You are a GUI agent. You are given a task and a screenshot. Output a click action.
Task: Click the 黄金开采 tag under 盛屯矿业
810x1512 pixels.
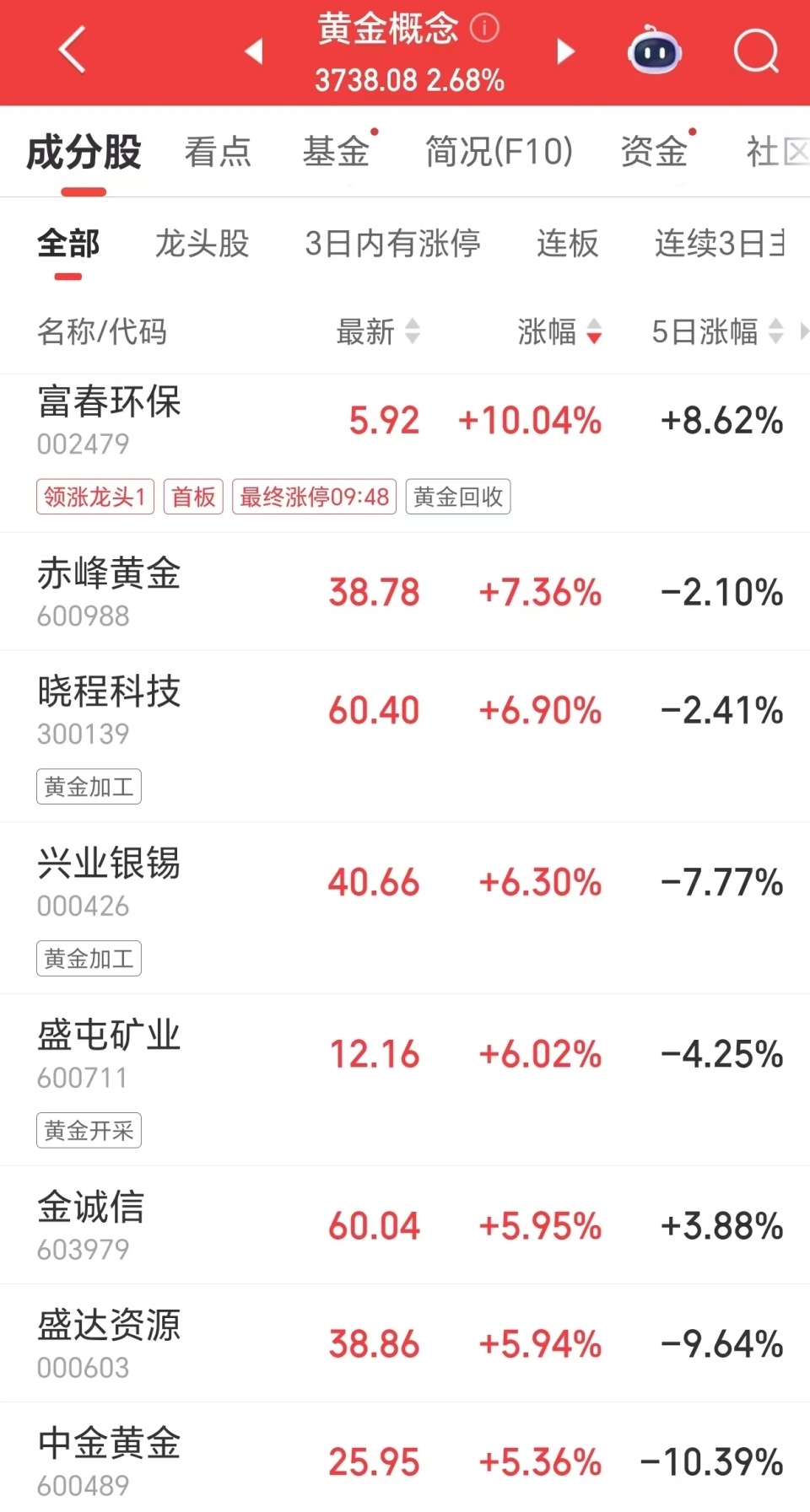(x=89, y=1131)
